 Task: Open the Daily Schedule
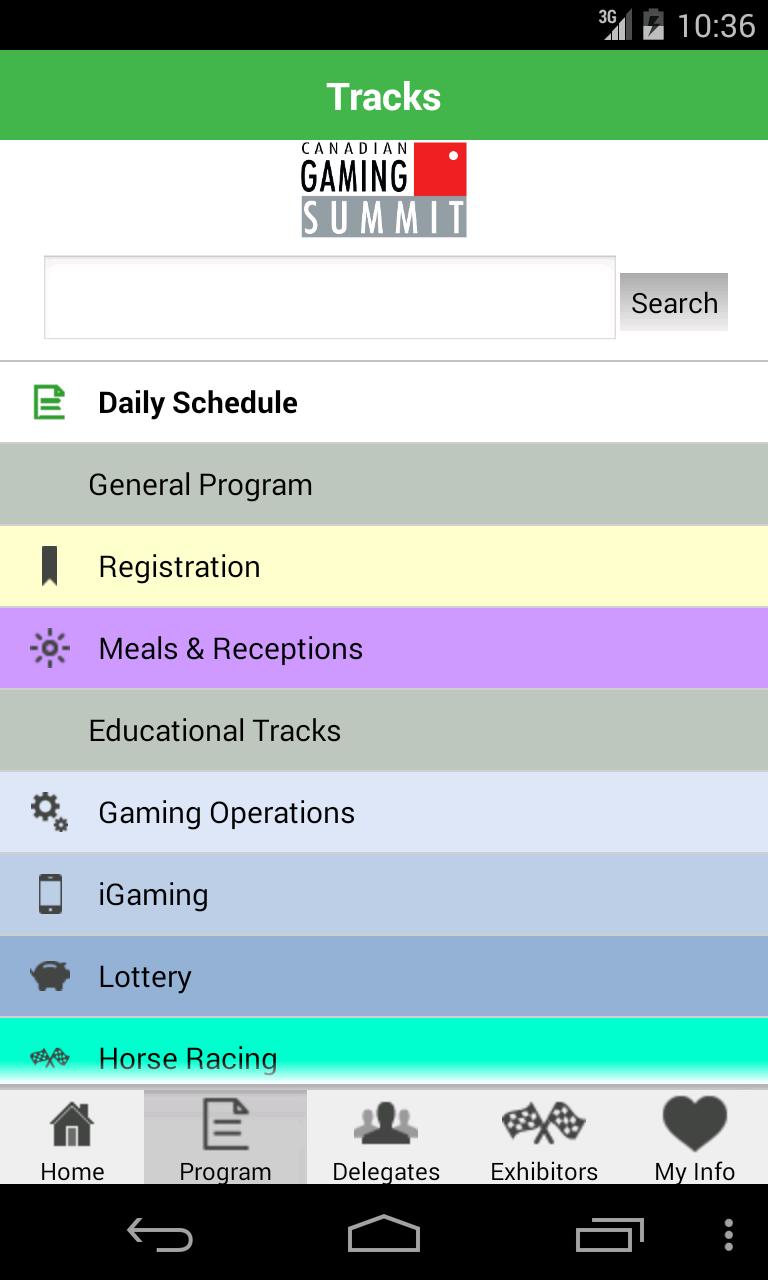[198, 403]
